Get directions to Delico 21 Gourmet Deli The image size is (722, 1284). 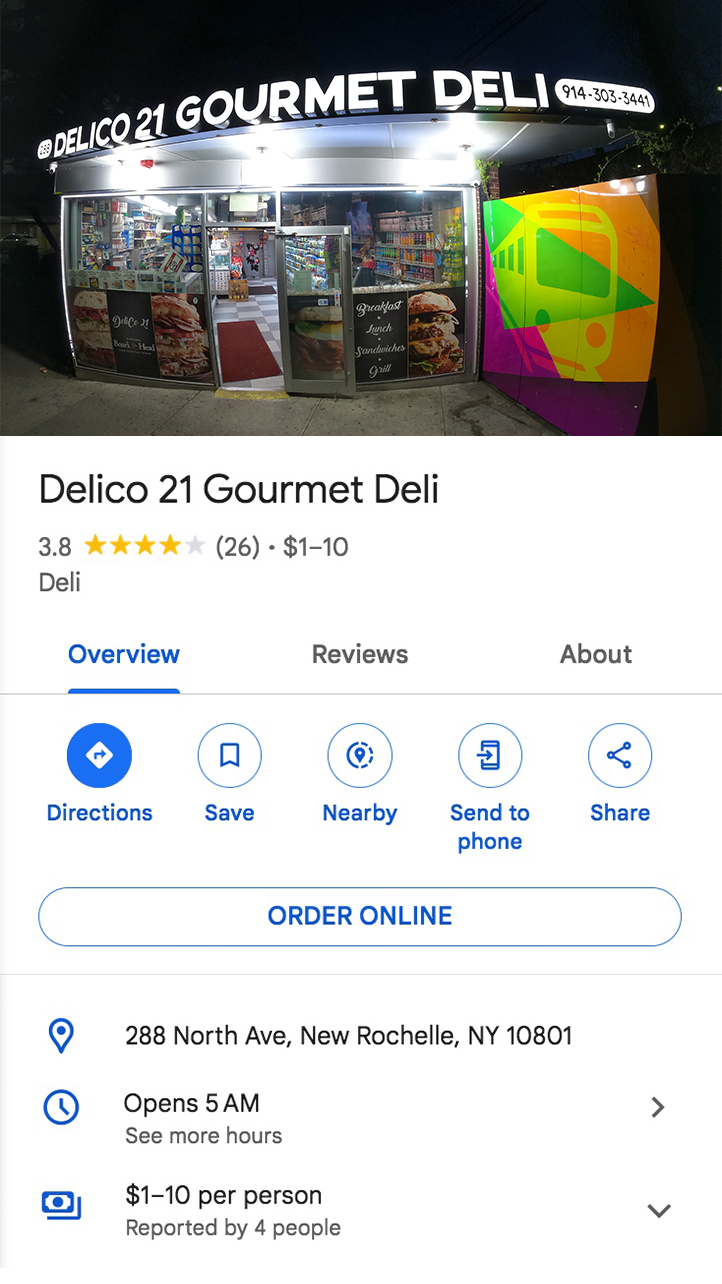tap(100, 774)
